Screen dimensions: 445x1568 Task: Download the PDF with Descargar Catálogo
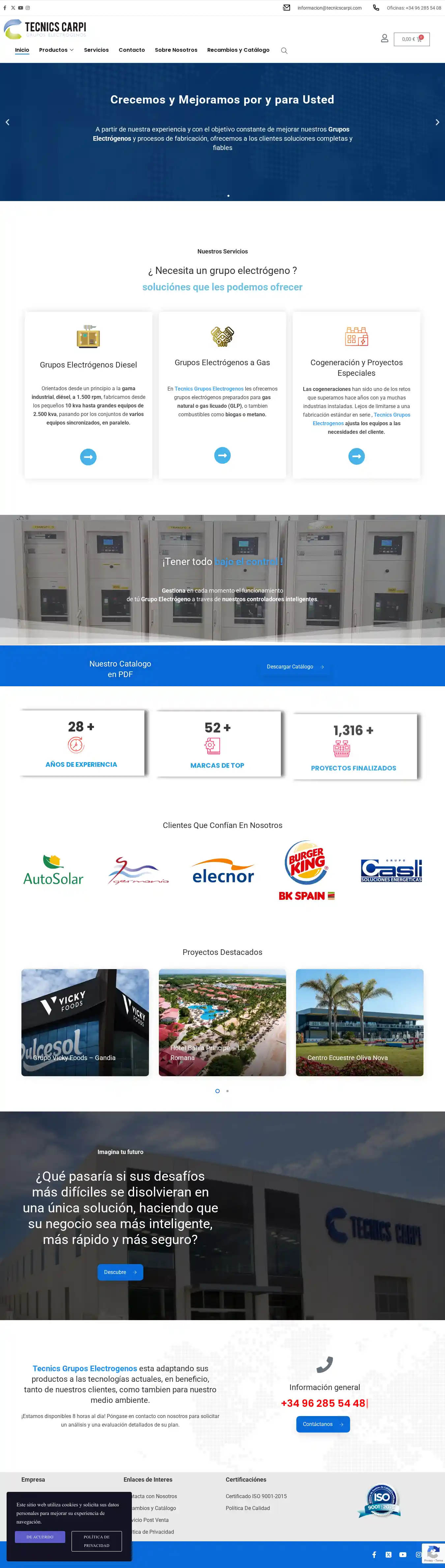click(295, 666)
